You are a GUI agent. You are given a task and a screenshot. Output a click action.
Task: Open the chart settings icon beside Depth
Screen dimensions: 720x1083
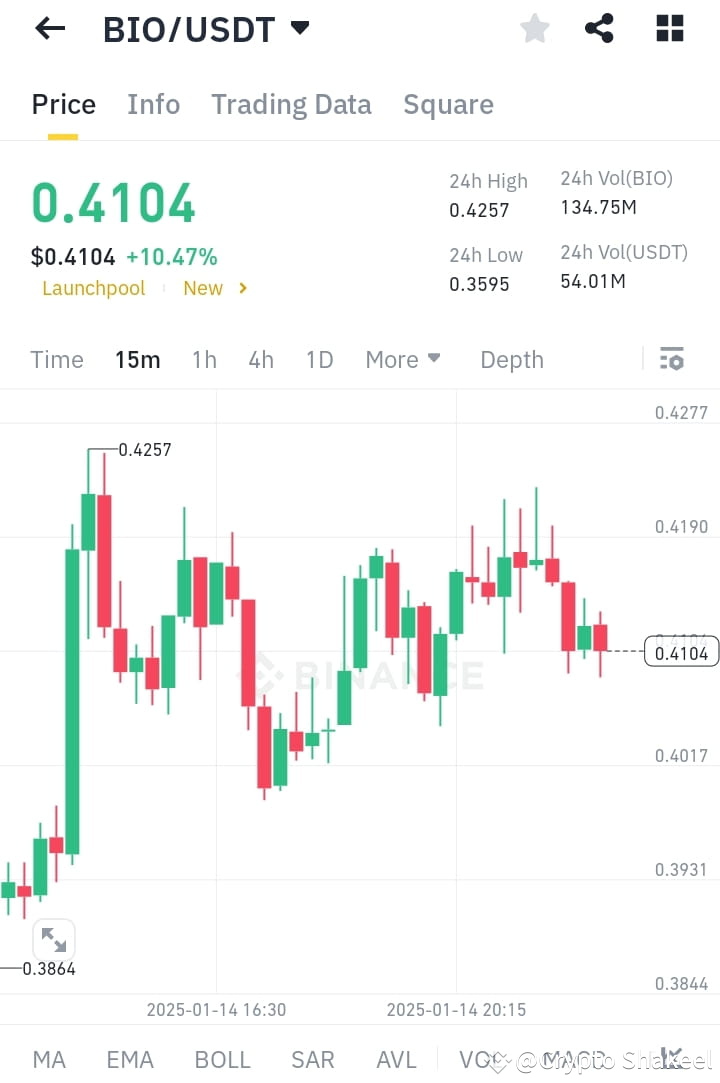click(x=671, y=358)
